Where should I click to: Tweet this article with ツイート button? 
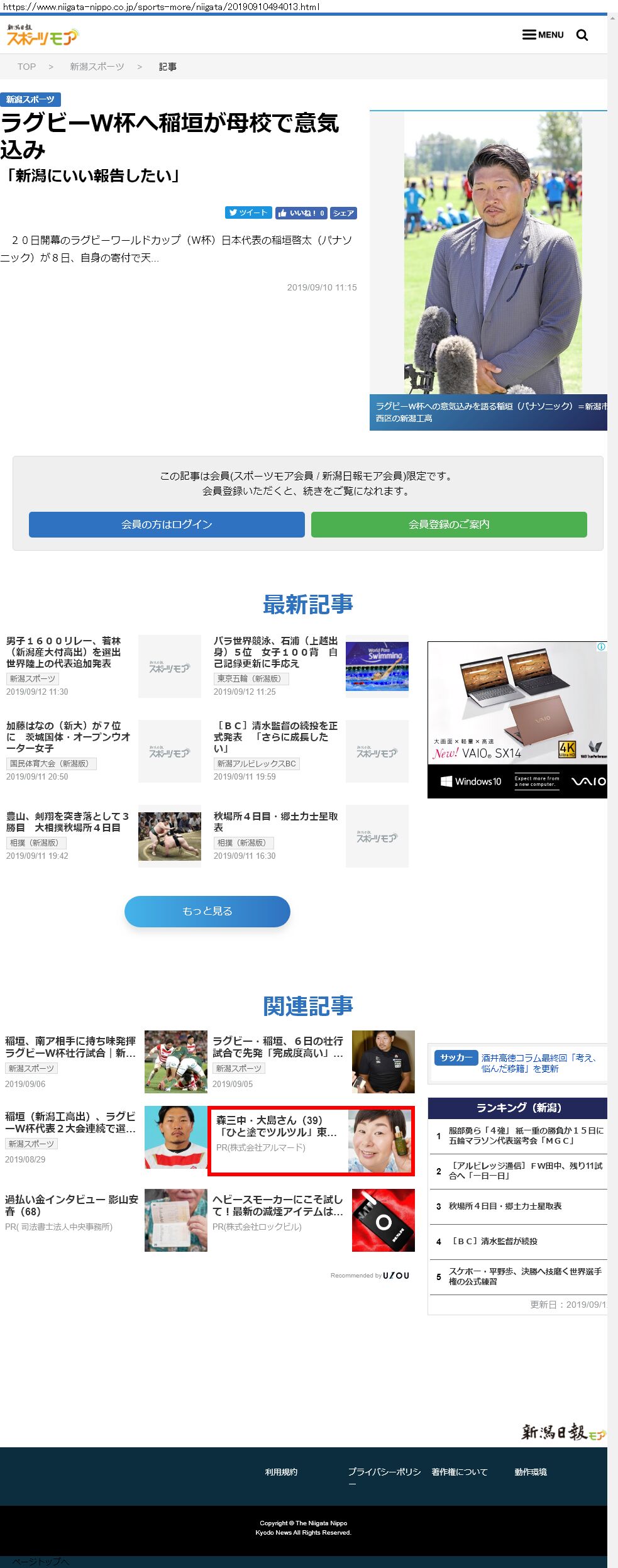click(248, 213)
